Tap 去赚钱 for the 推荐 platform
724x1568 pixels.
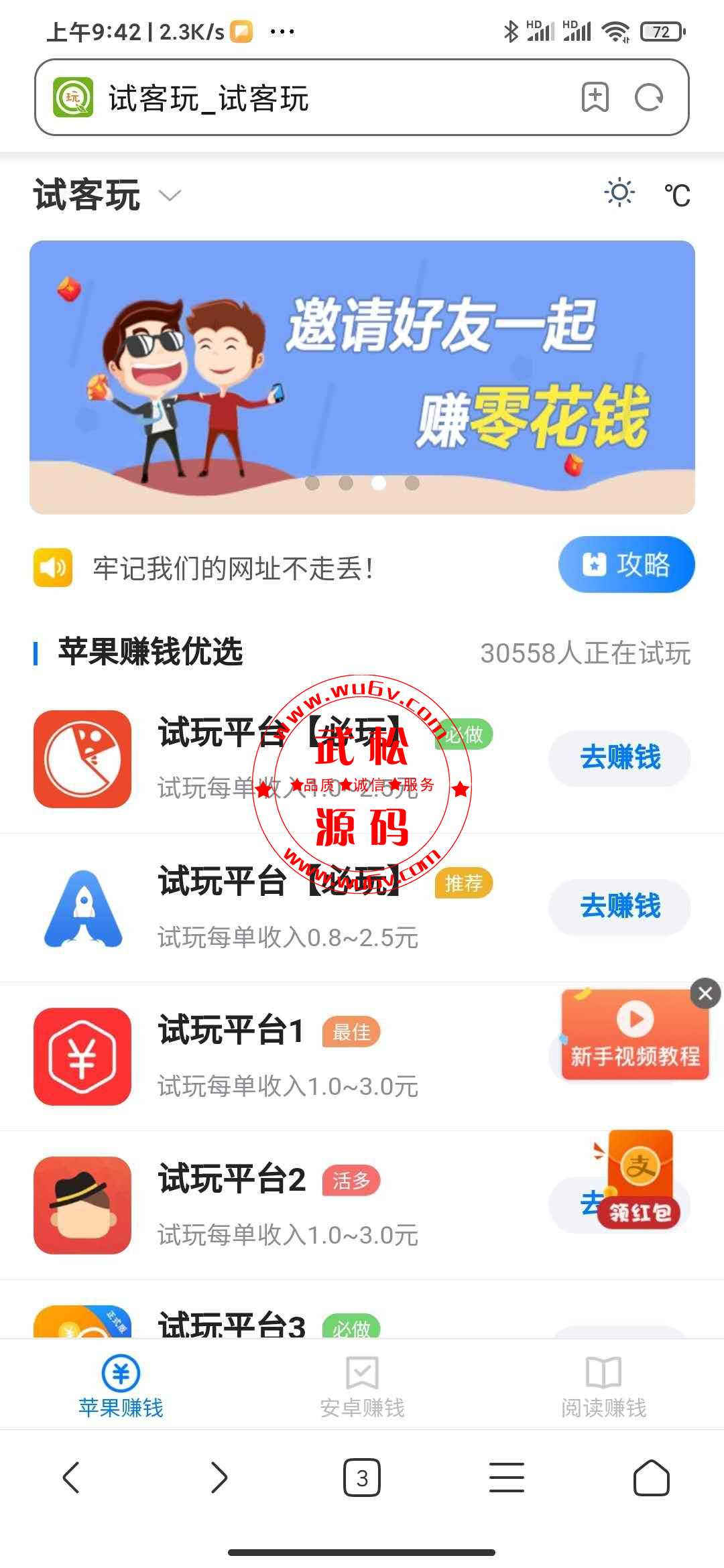[x=620, y=907]
